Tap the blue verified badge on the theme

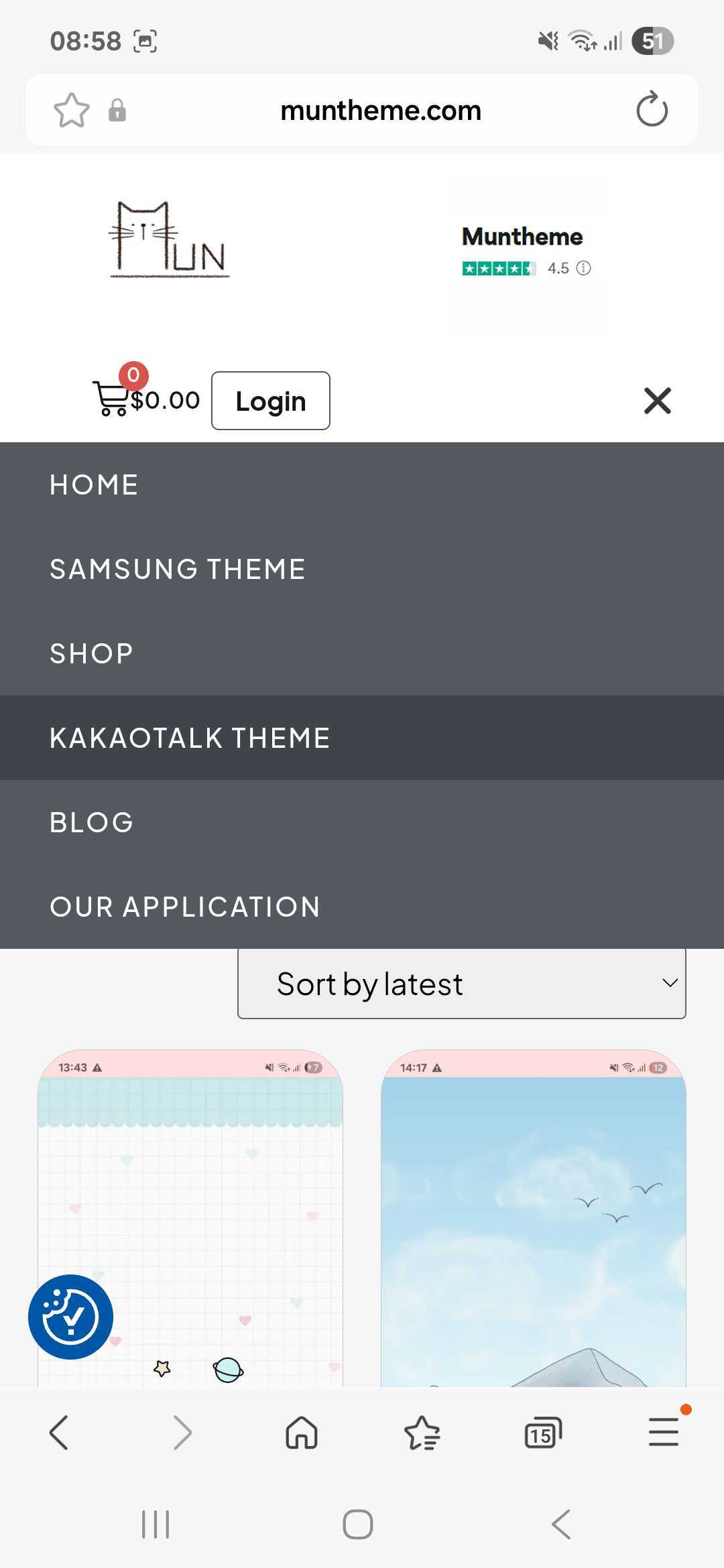coord(70,1315)
